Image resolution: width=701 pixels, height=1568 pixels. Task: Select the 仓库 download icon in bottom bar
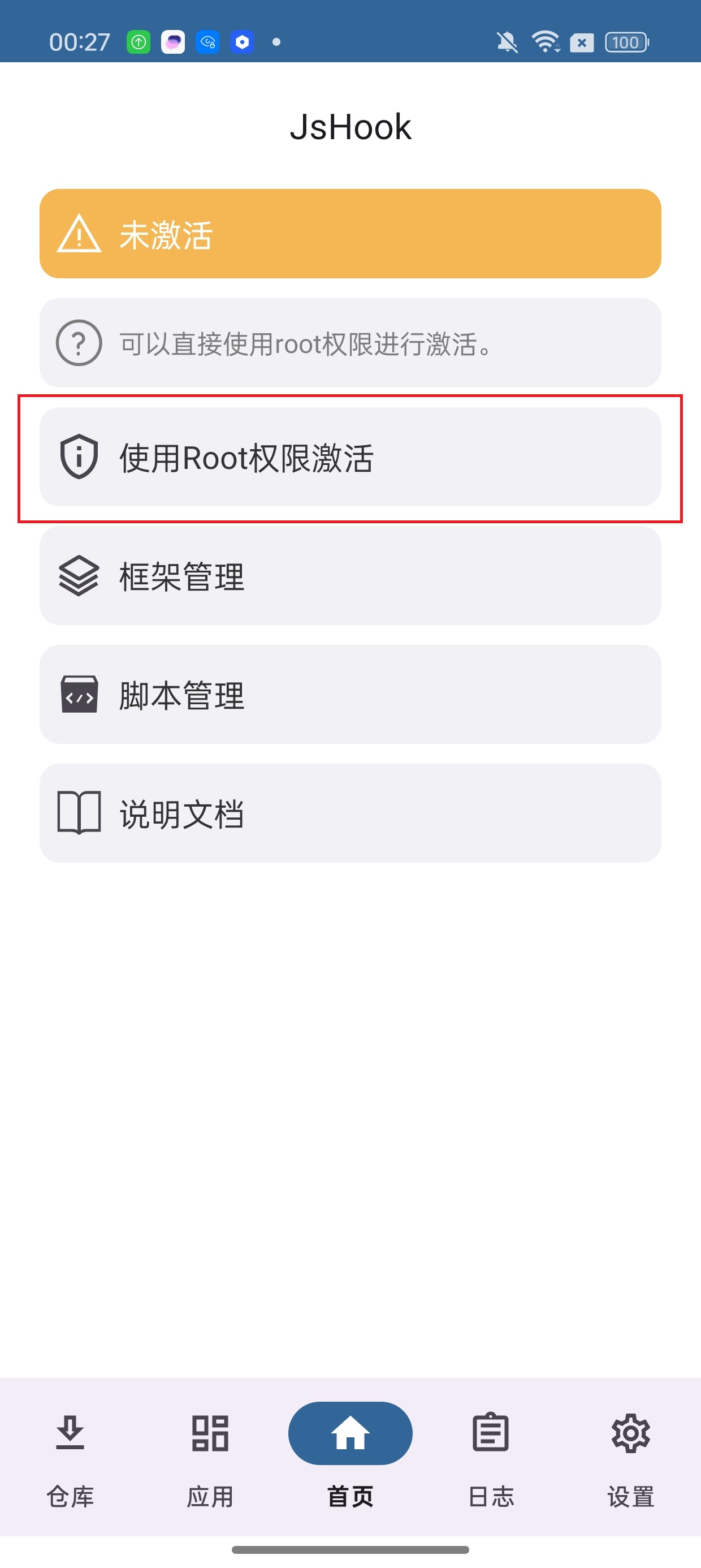70,1433
